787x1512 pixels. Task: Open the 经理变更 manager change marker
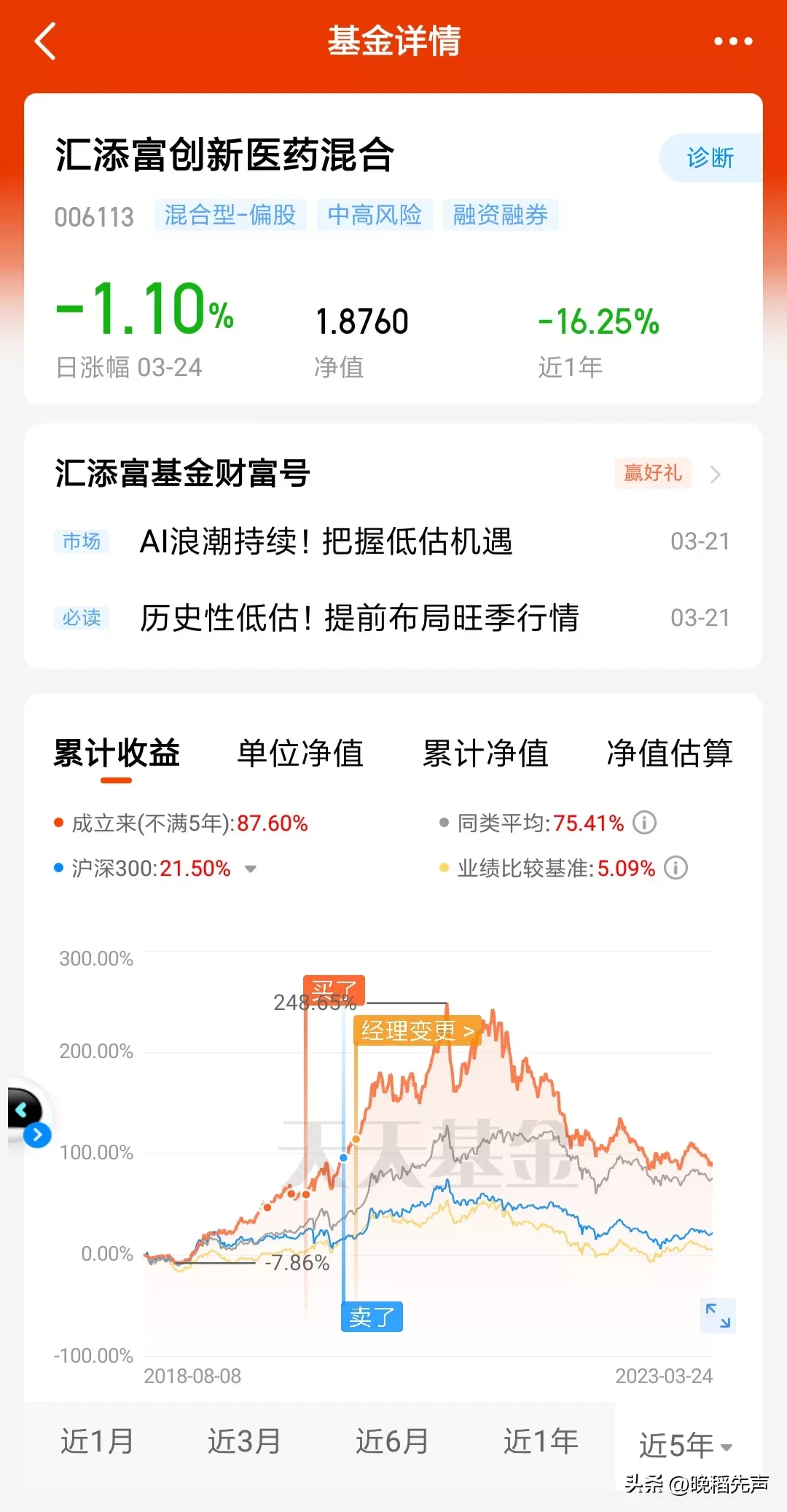click(x=417, y=1030)
